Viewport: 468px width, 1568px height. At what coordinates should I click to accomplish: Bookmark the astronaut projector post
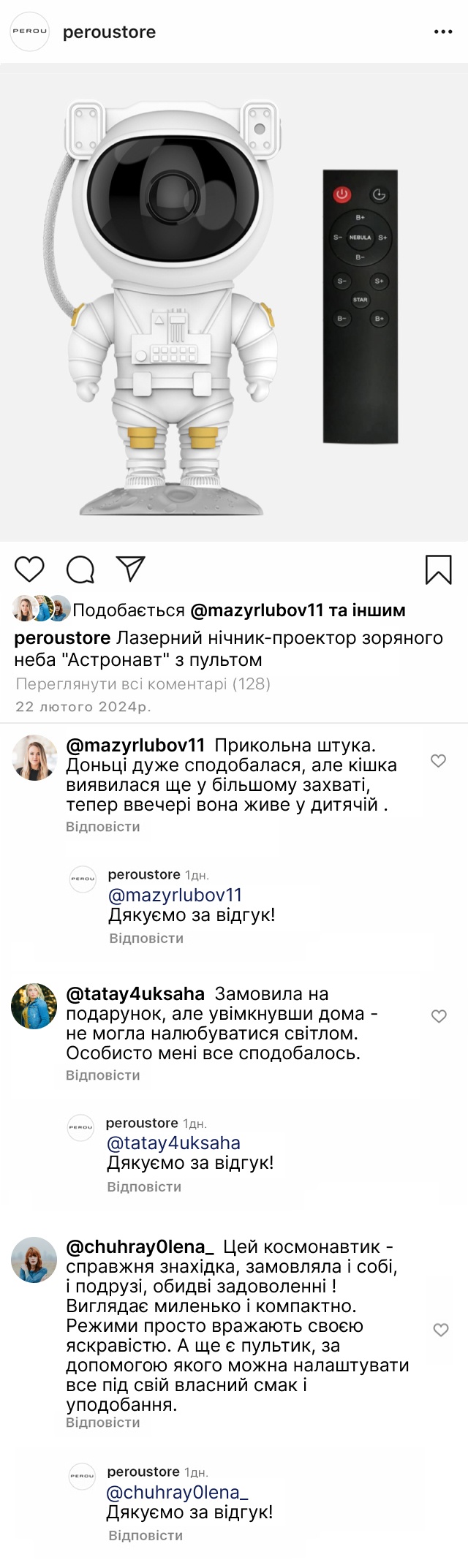point(438,569)
